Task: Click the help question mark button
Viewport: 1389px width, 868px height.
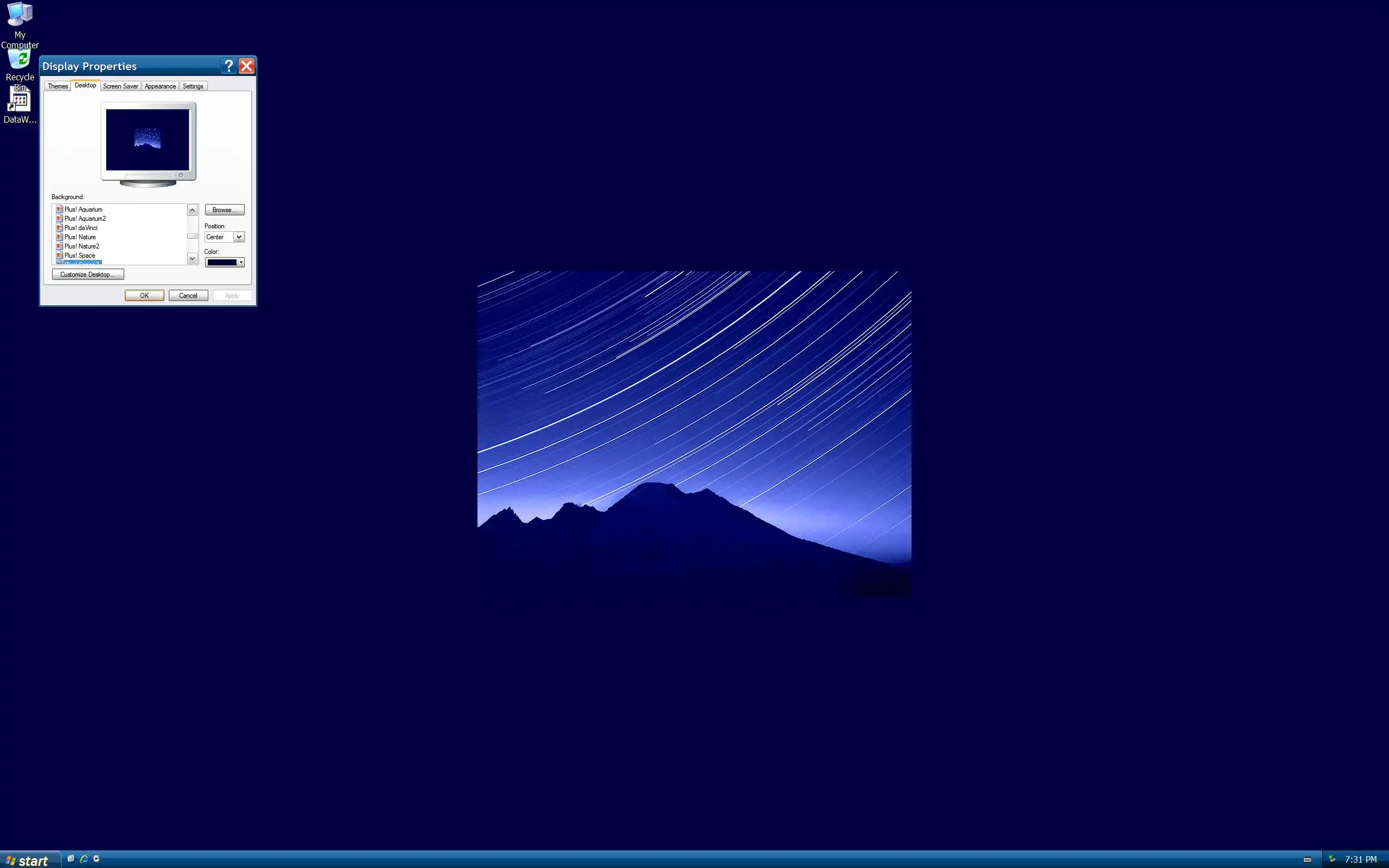Action: [x=228, y=66]
